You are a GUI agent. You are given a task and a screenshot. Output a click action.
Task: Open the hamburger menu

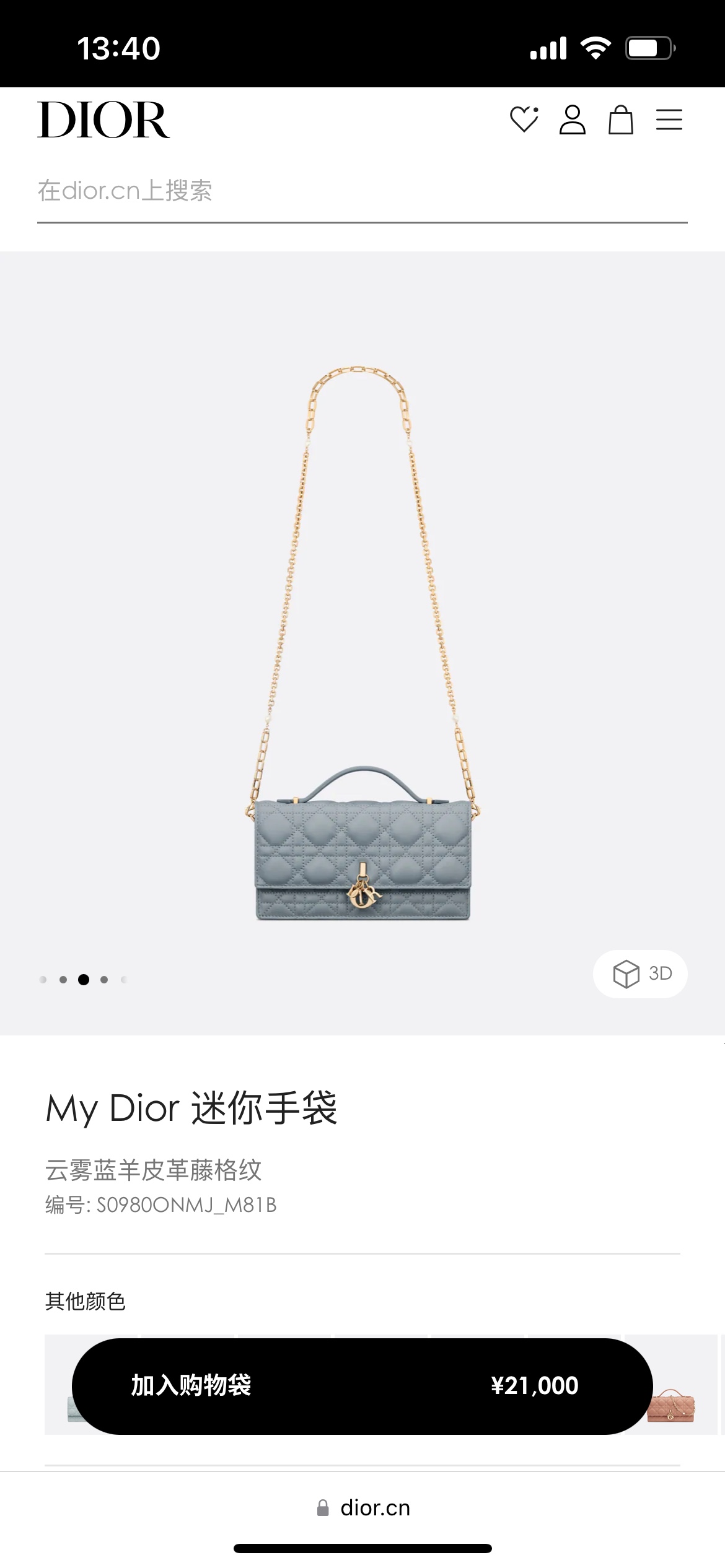pos(669,120)
